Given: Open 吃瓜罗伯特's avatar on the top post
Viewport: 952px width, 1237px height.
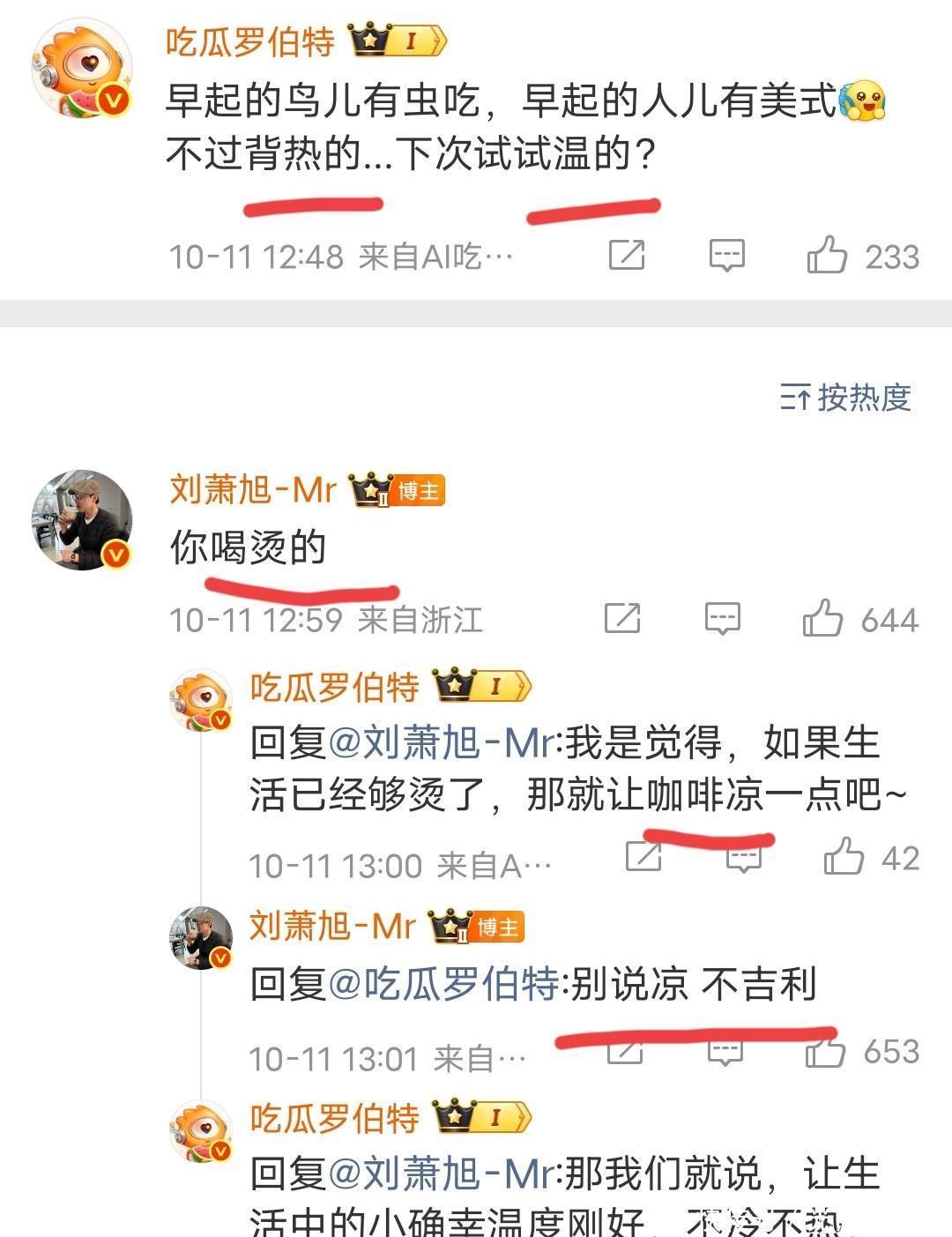Looking at the screenshot, I should click(83, 69).
